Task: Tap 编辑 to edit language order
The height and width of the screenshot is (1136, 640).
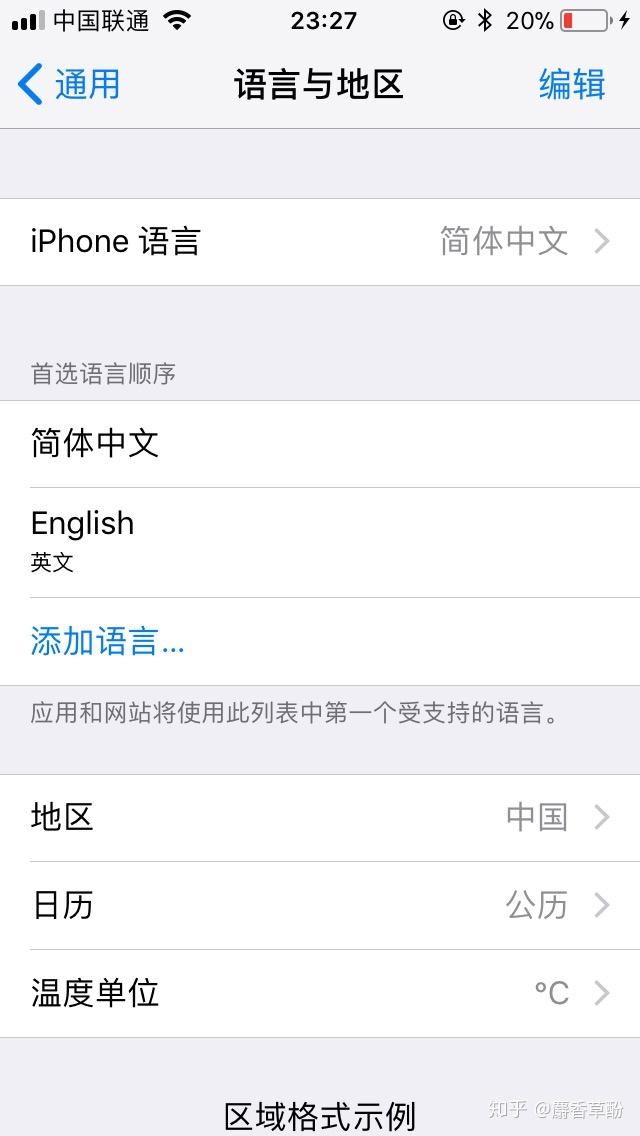Action: (572, 85)
